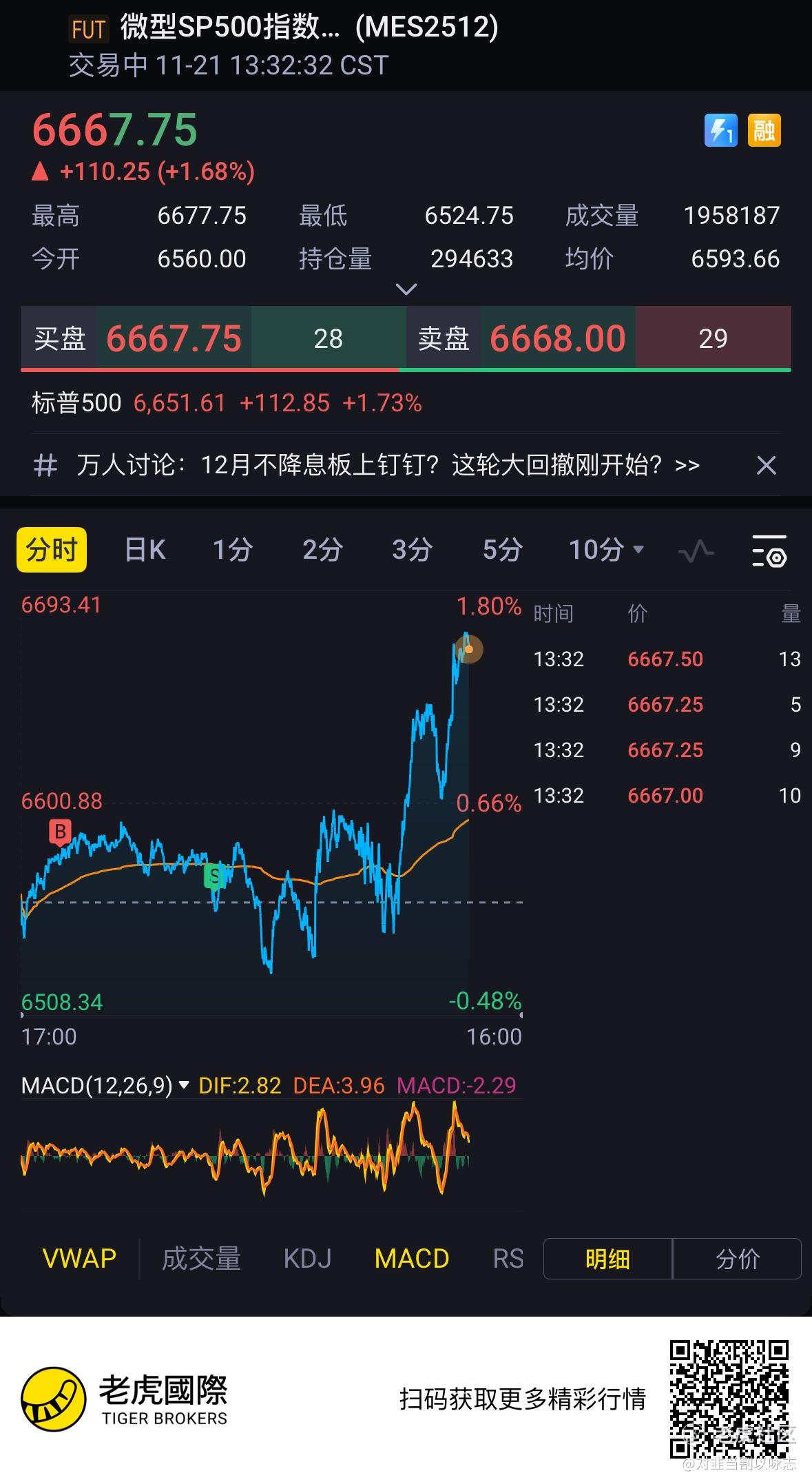Switch to the 日K chart tab

point(145,550)
